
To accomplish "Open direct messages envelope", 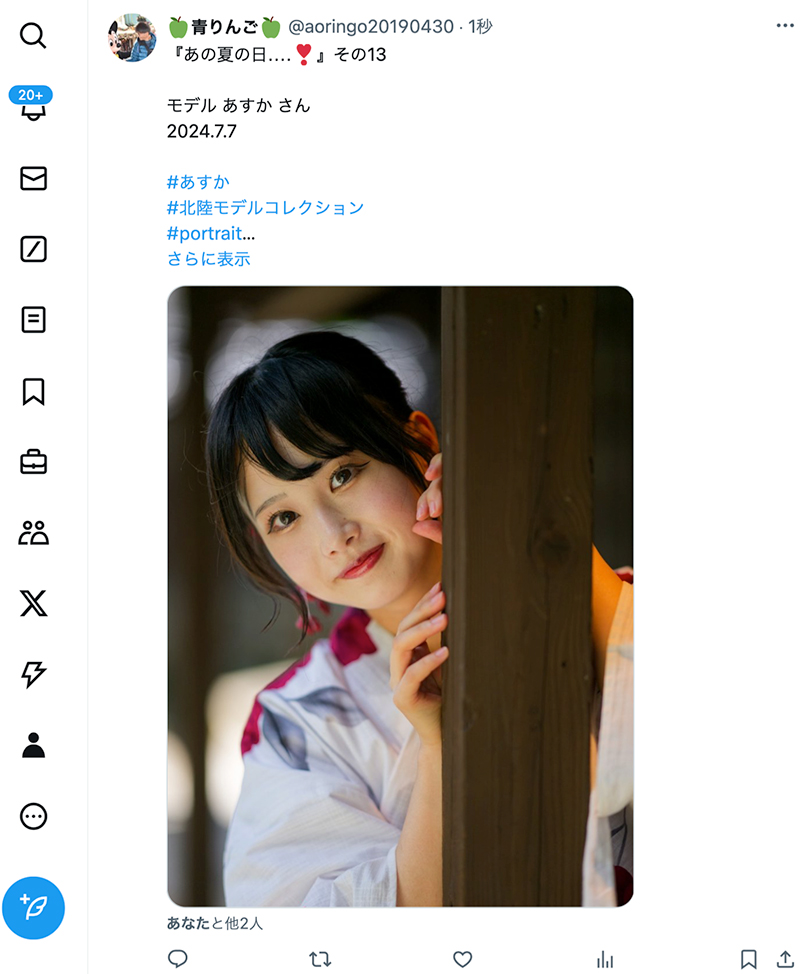I will pyautogui.click(x=33, y=178).
